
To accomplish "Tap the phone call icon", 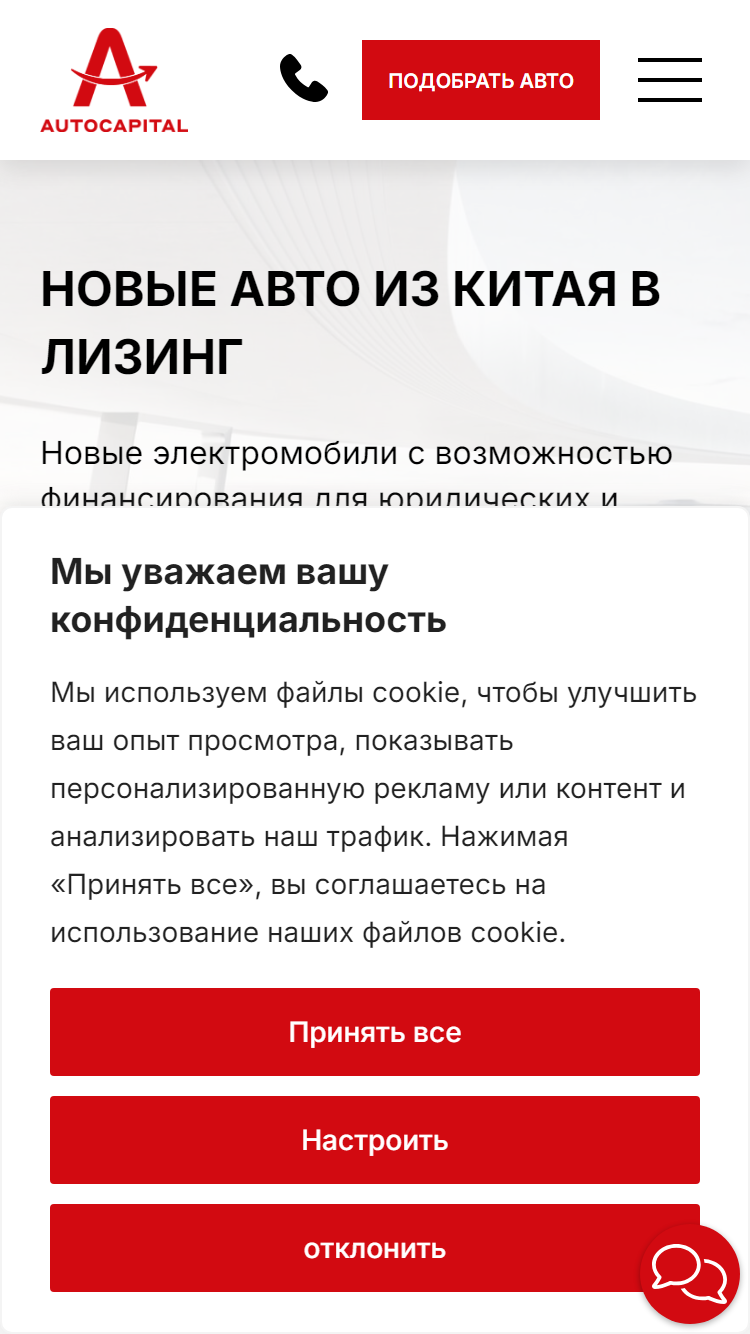I will (304, 79).
